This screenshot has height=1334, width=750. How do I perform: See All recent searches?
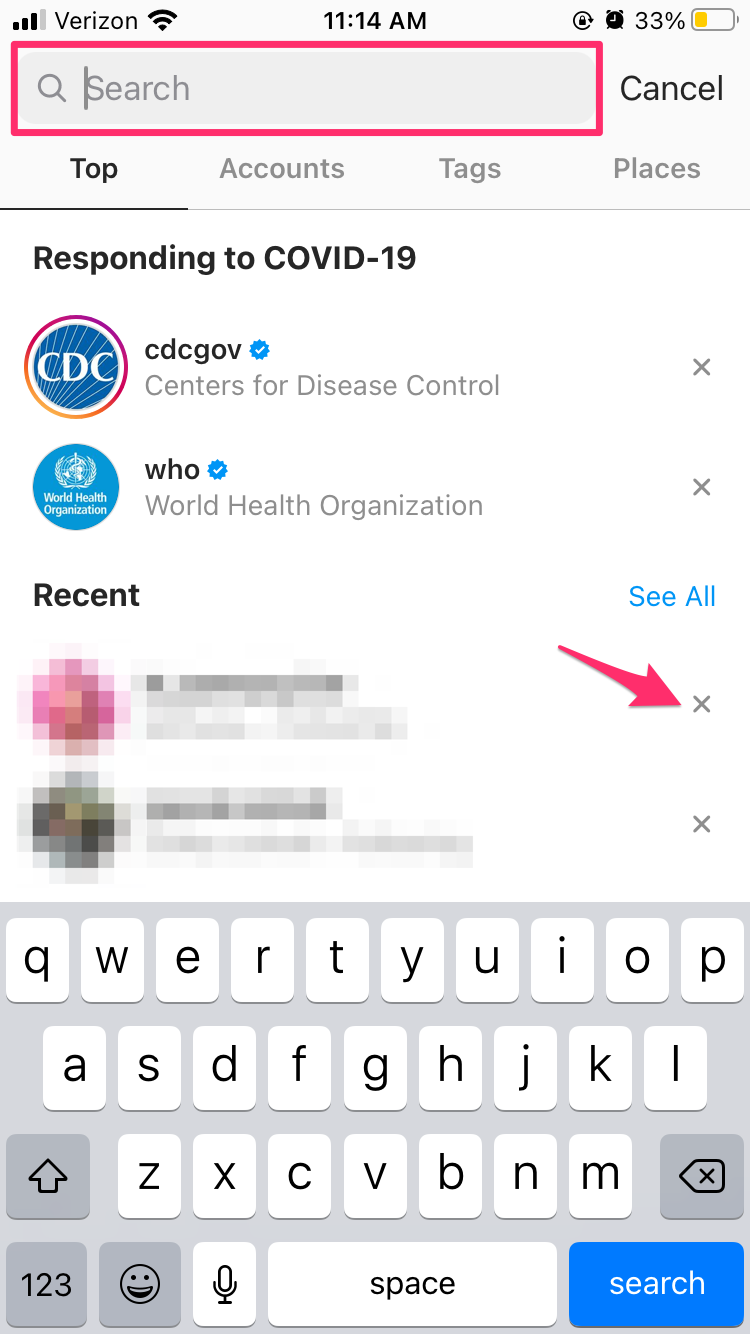[672, 597]
